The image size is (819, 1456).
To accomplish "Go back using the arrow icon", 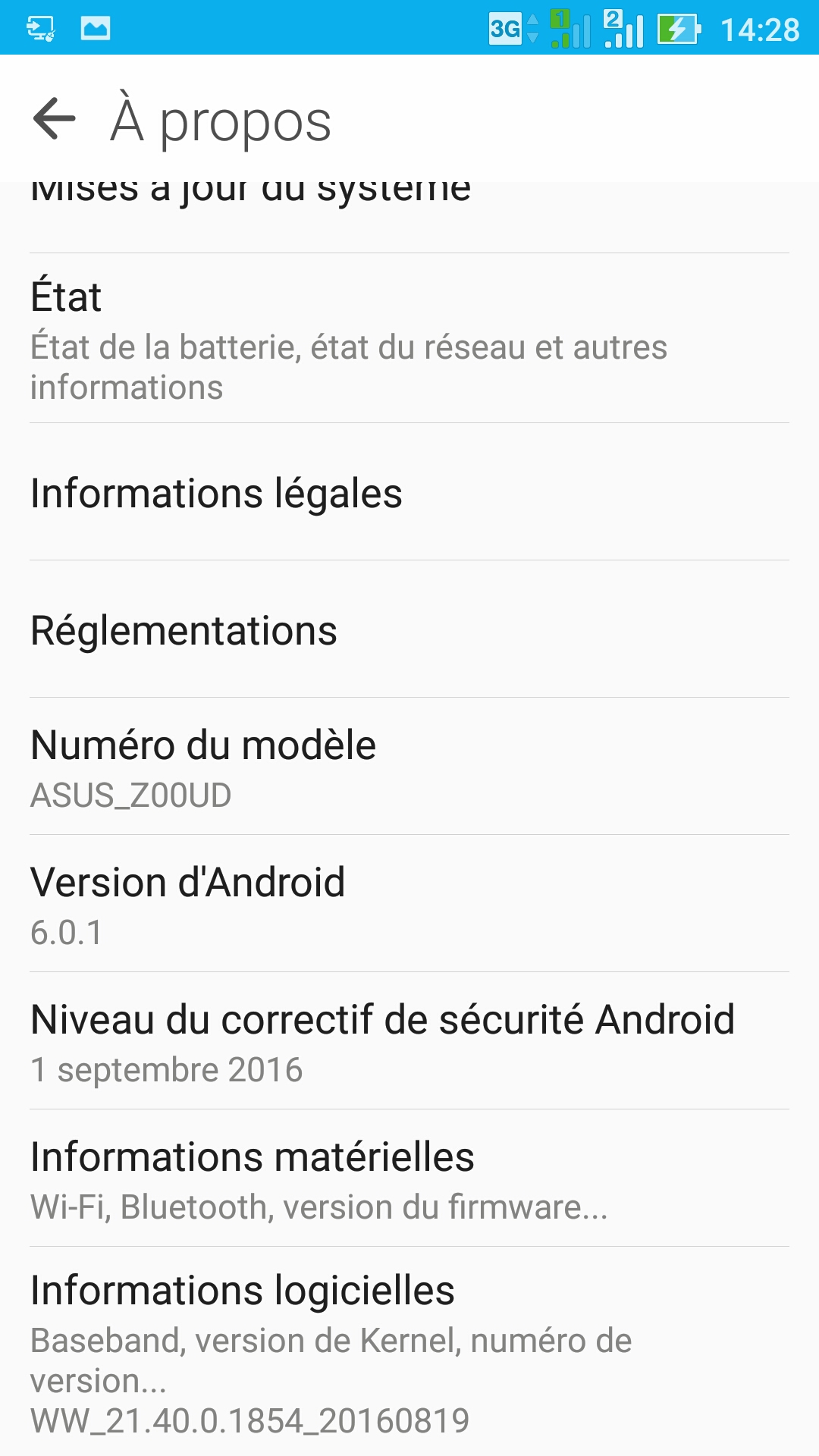I will click(55, 119).
